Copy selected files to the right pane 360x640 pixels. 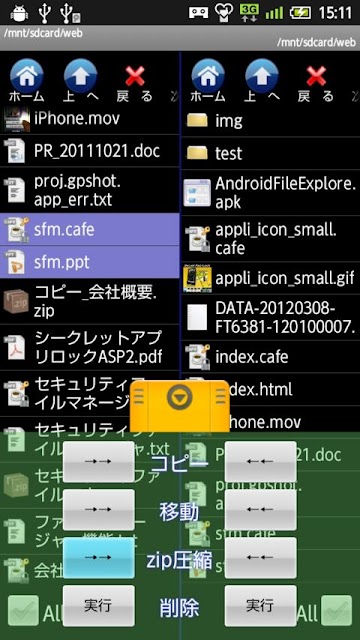click(98, 462)
